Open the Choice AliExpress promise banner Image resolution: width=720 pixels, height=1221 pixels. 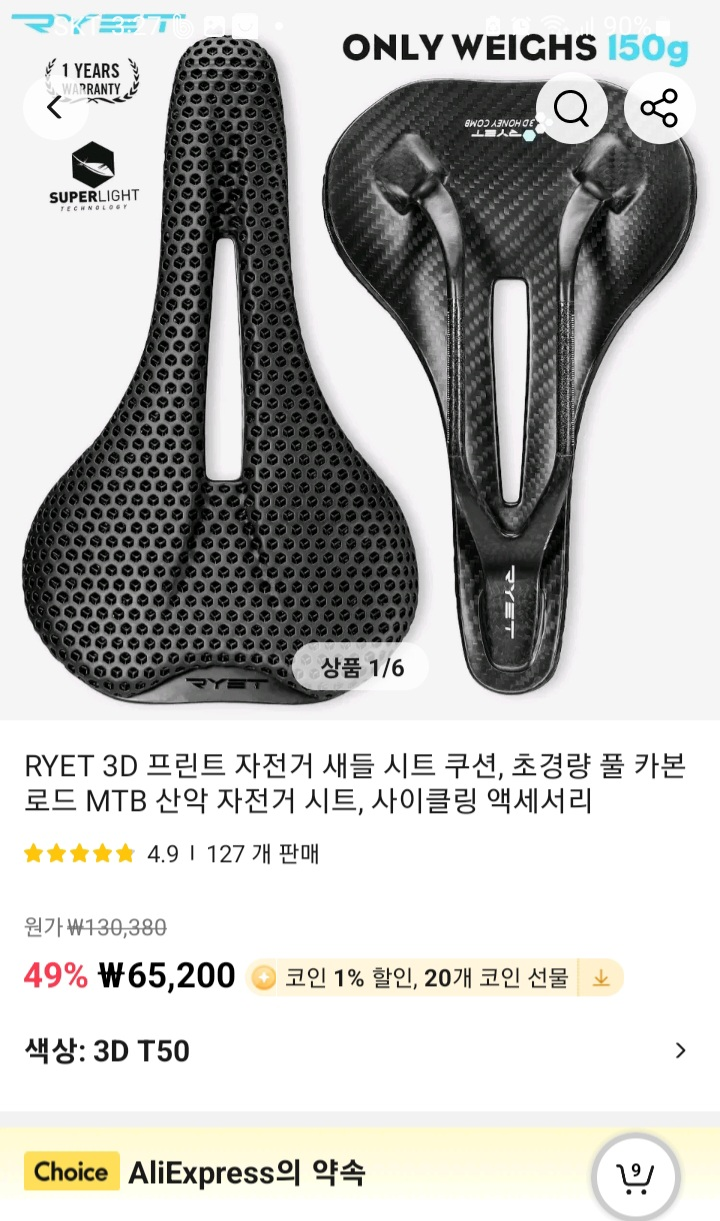pos(250,1171)
